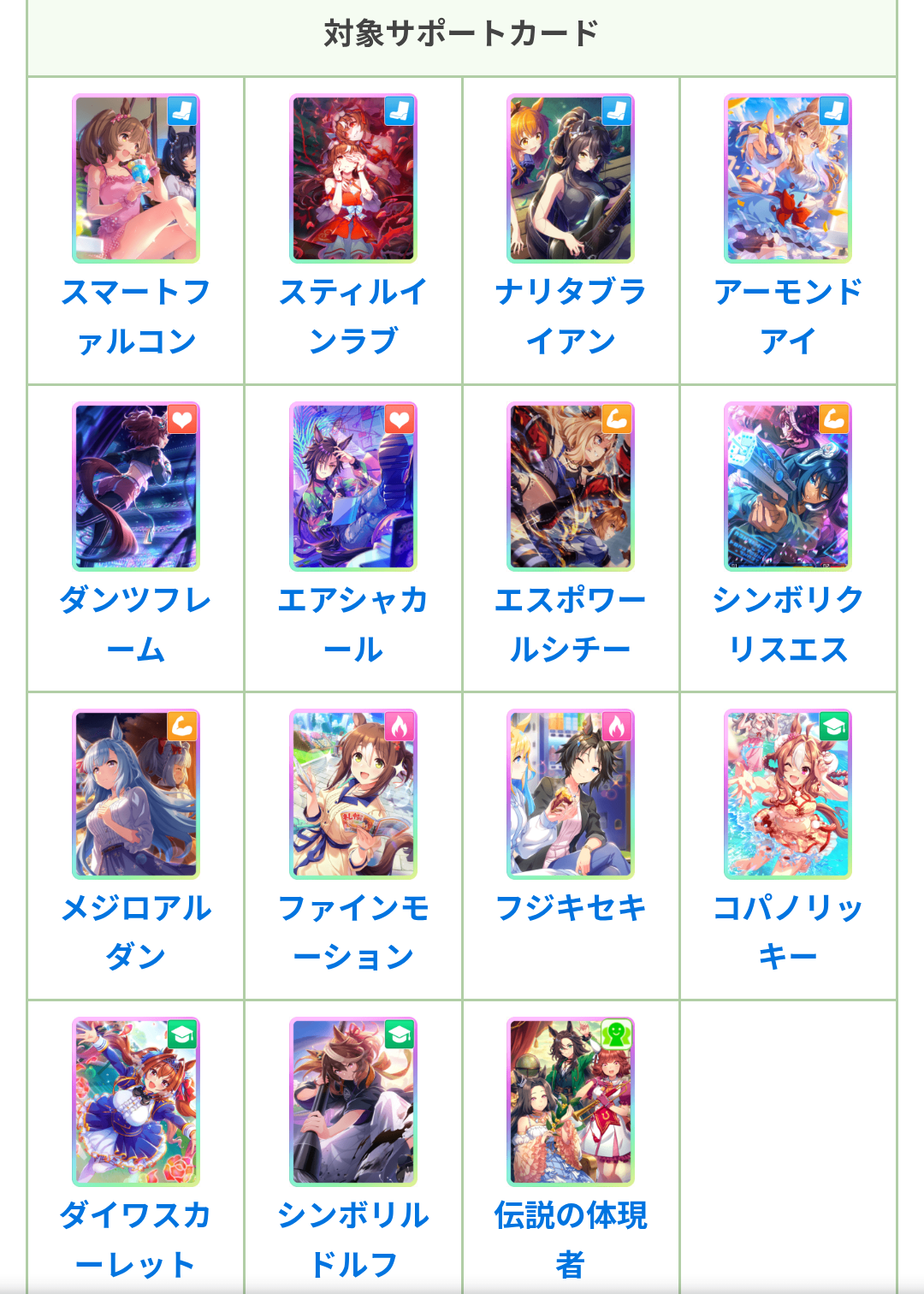Screen dimensions: 924x1294
Task: Open the スマートファルコン support card
Action: coord(136,179)
